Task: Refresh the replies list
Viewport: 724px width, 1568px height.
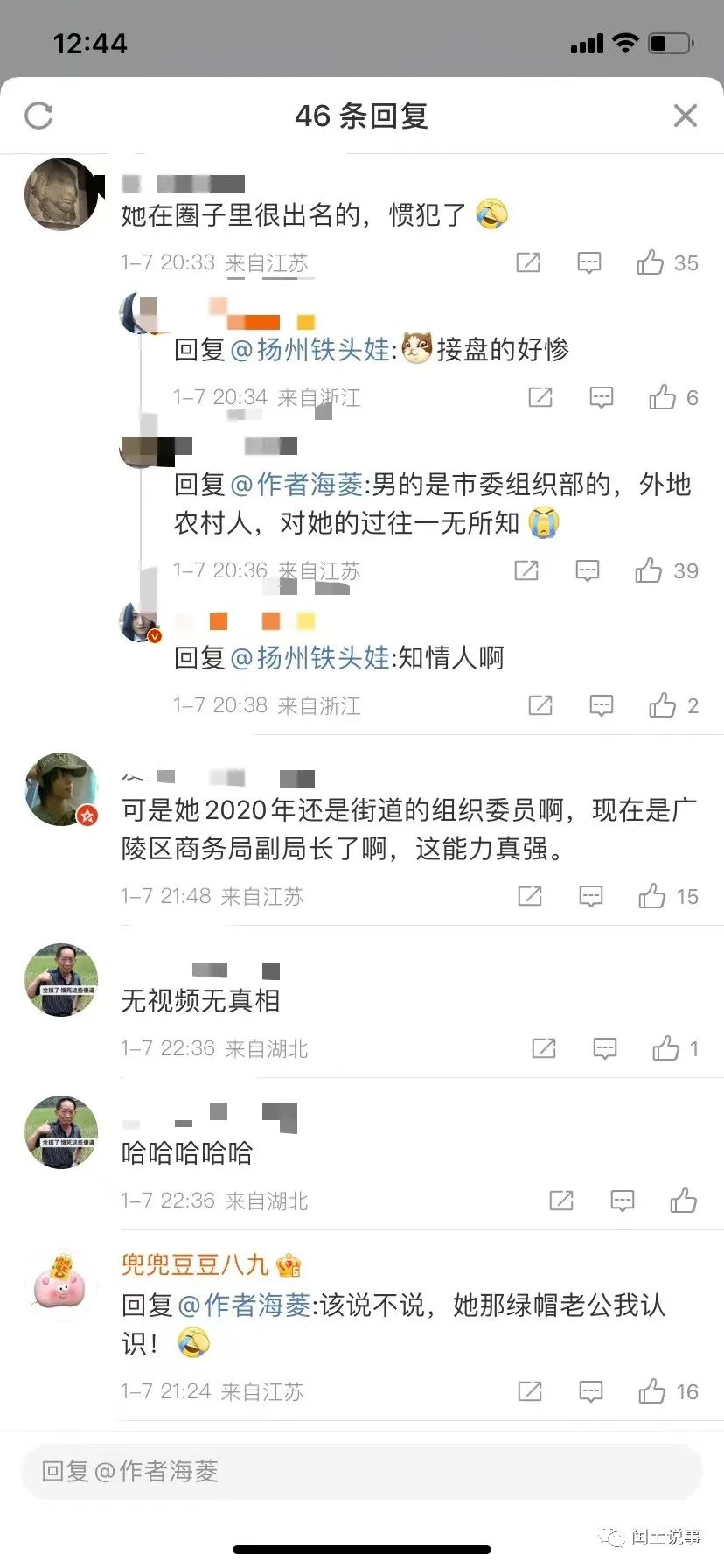Action: tap(38, 115)
